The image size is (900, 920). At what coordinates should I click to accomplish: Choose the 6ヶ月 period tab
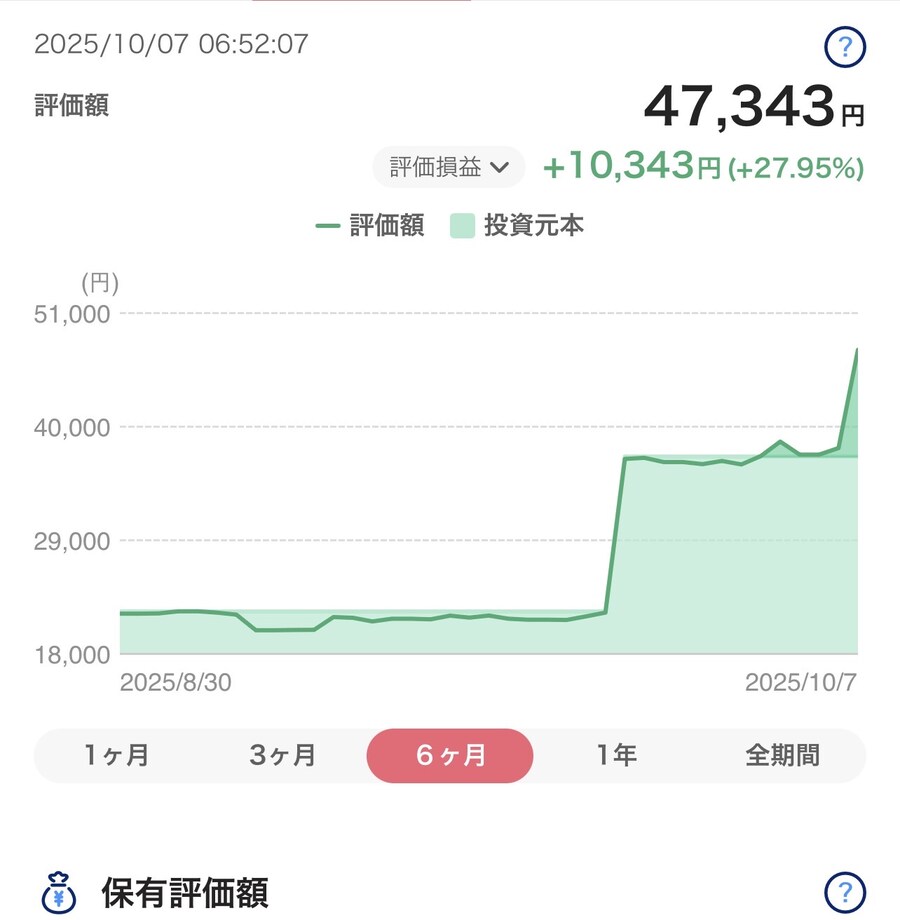pyautogui.click(x=450, y=755)
